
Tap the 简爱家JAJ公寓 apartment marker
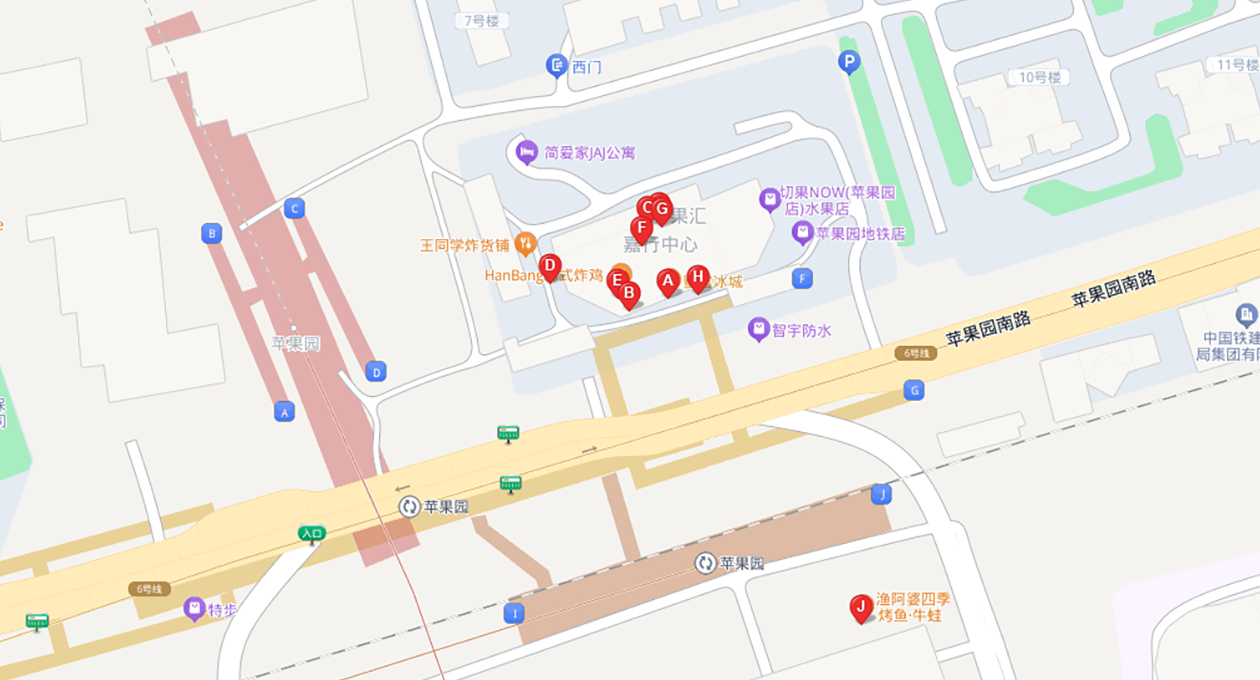526,152
